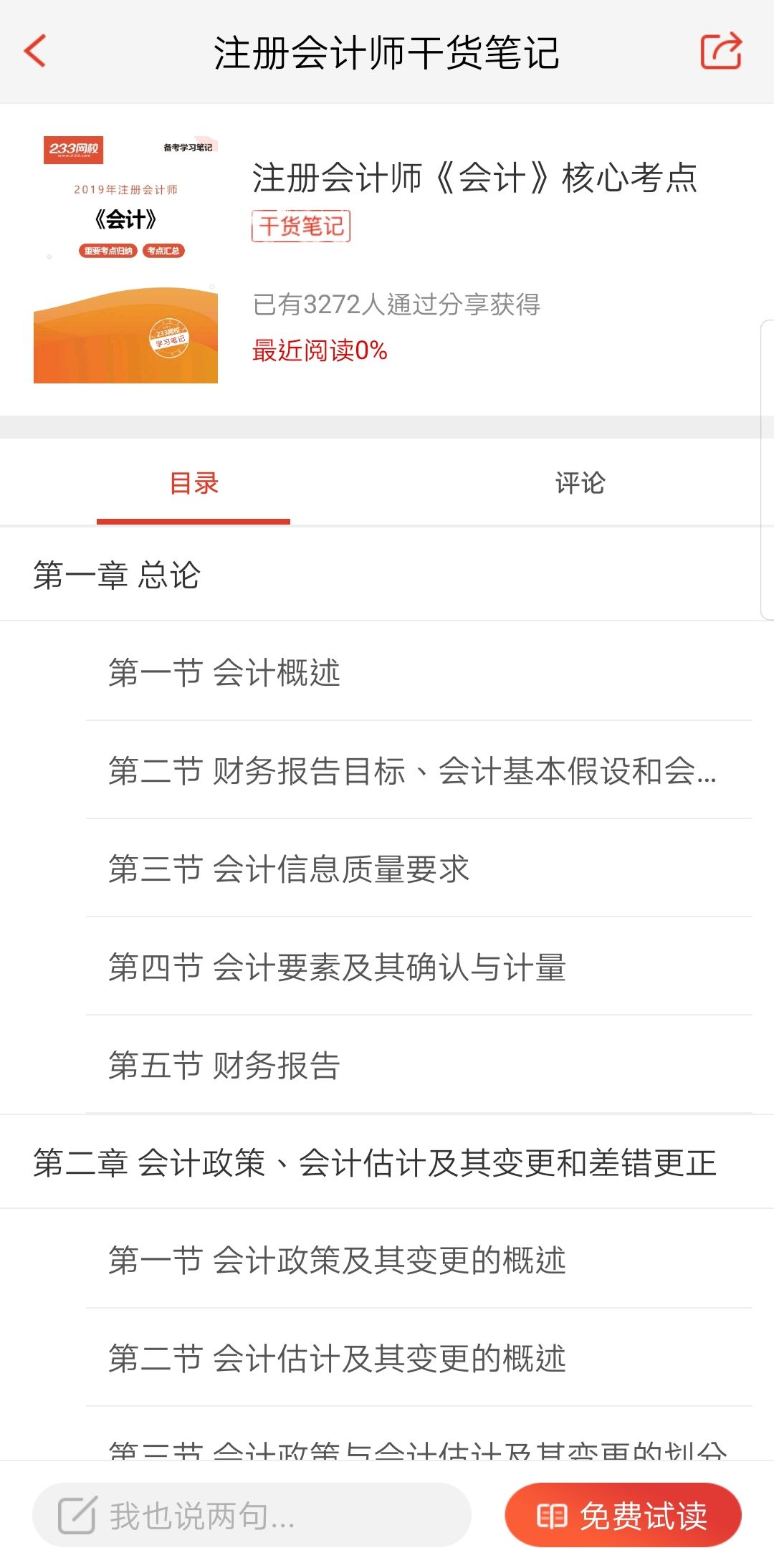Tap the 我也说两句 comment field
The image size is (774, 1568).
(251, 1515)
